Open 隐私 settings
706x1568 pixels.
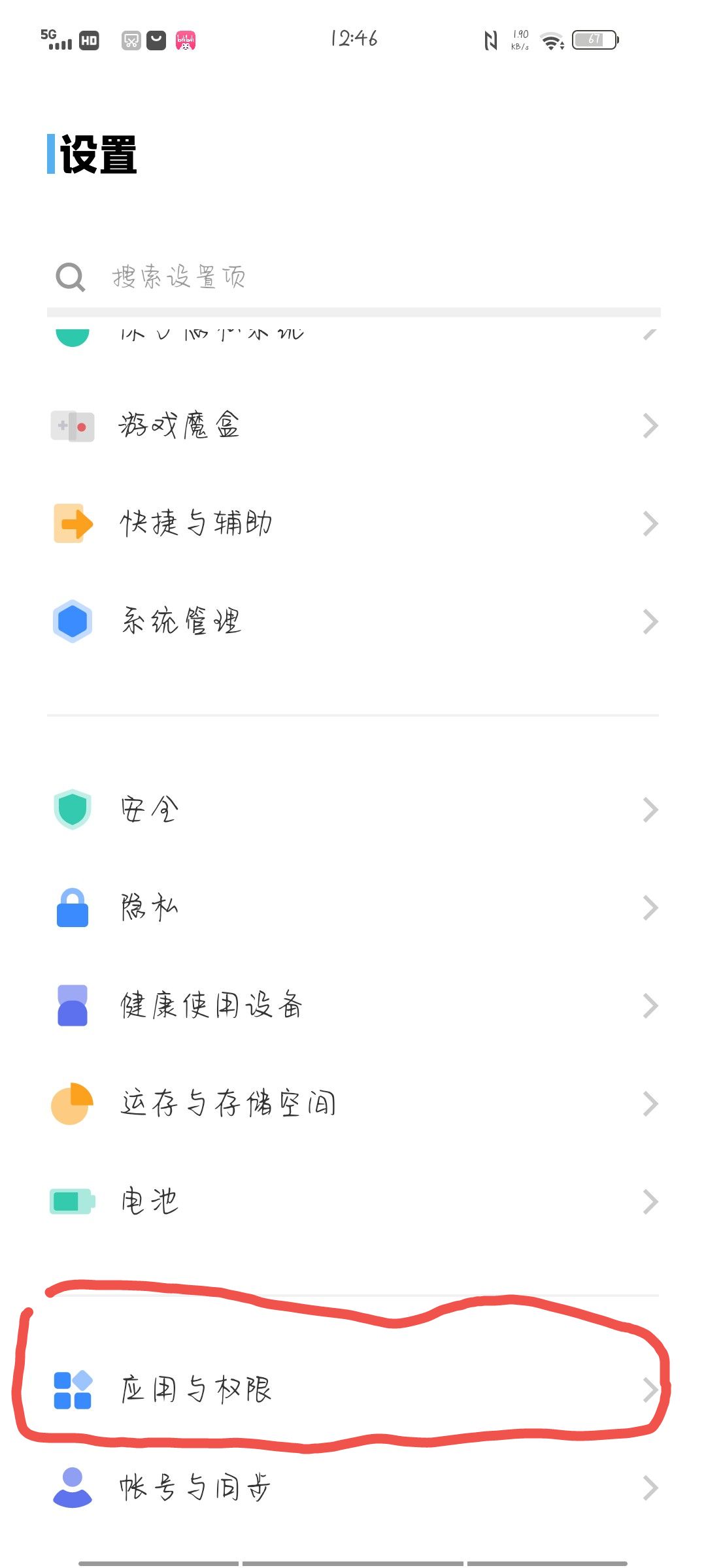tap(353, 908)
